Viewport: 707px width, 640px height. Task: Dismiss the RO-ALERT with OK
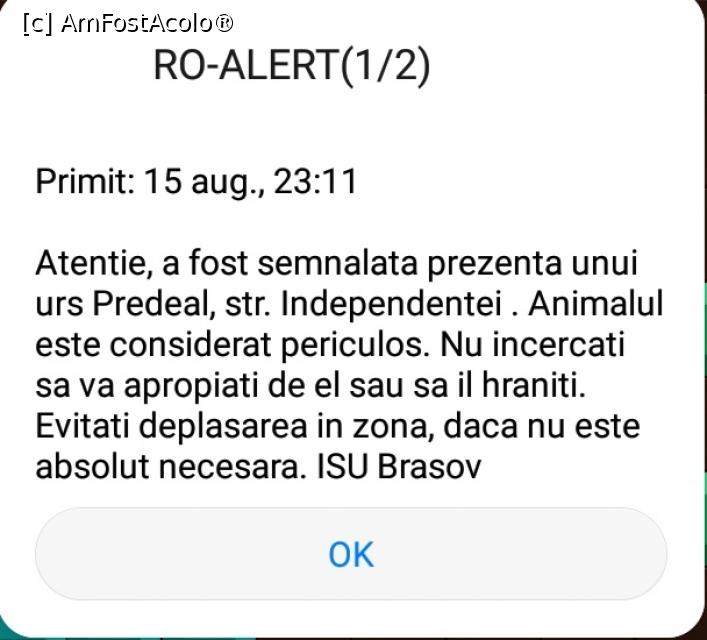tap(351, 554)
